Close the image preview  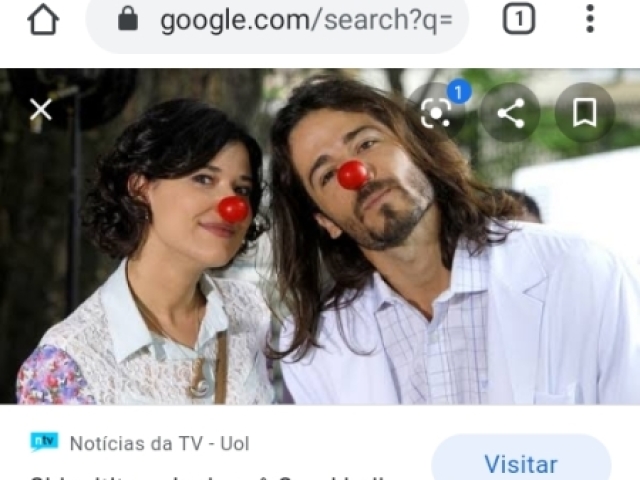point(41,110)
